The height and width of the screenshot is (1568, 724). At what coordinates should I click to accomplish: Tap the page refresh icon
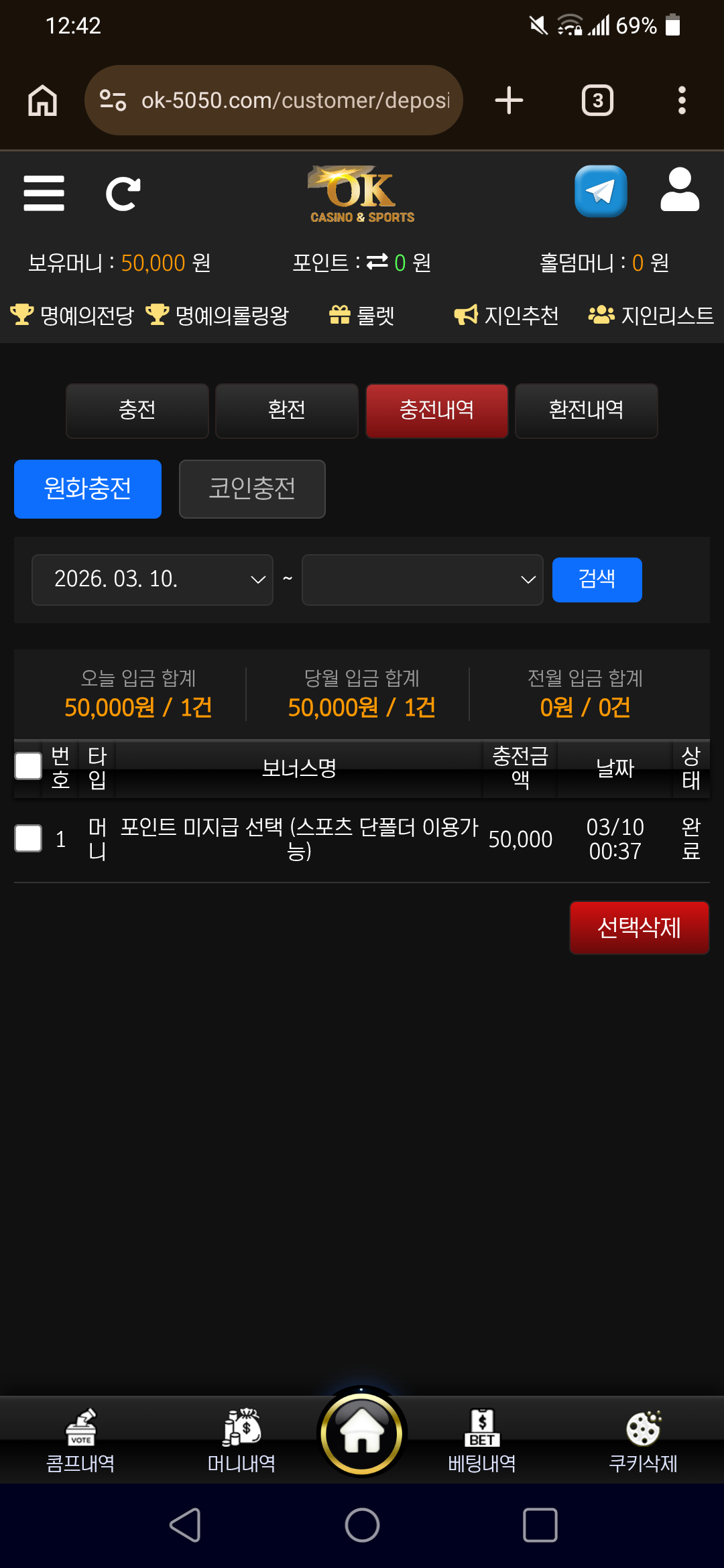123,194
